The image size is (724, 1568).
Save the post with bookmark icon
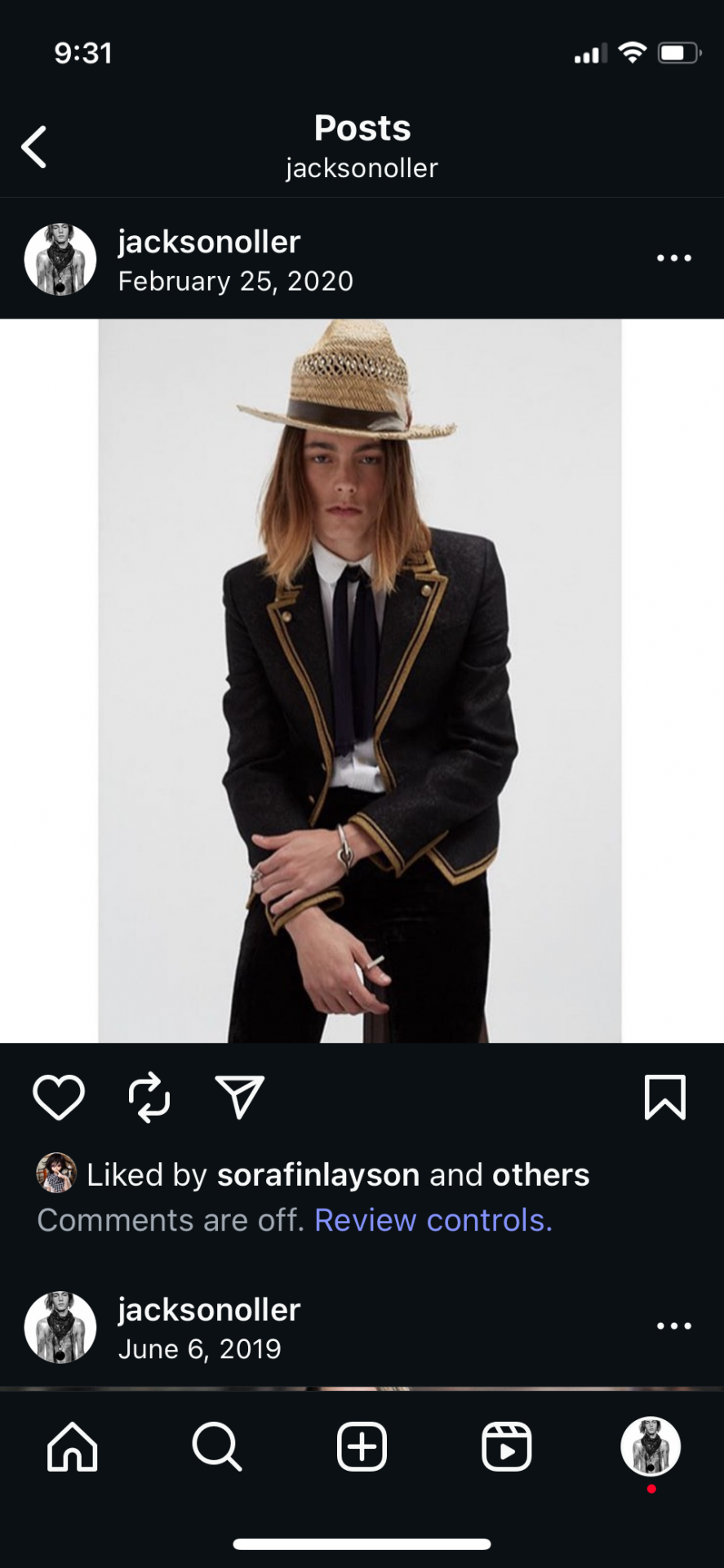click(x=664, y=1097)
